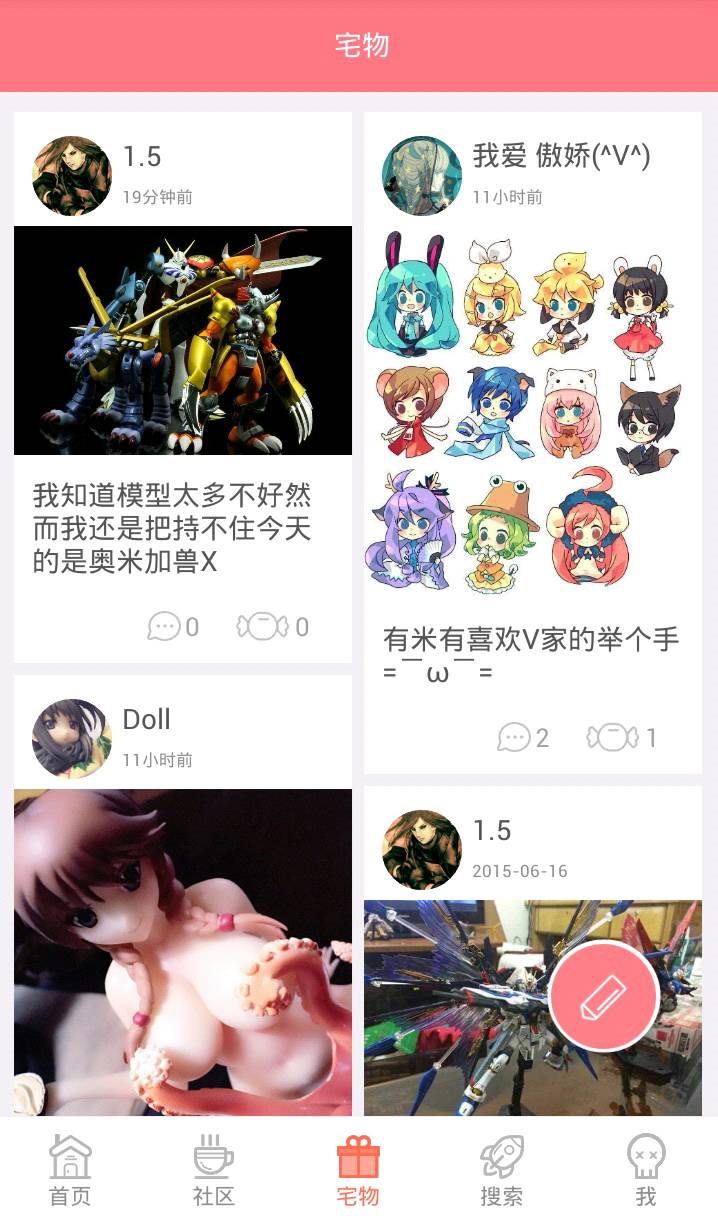Viewport: 718px width, 1226px height.
Task: View the V家 chibi characters post image
Action: pyautogui.click(x=532, y=412)
